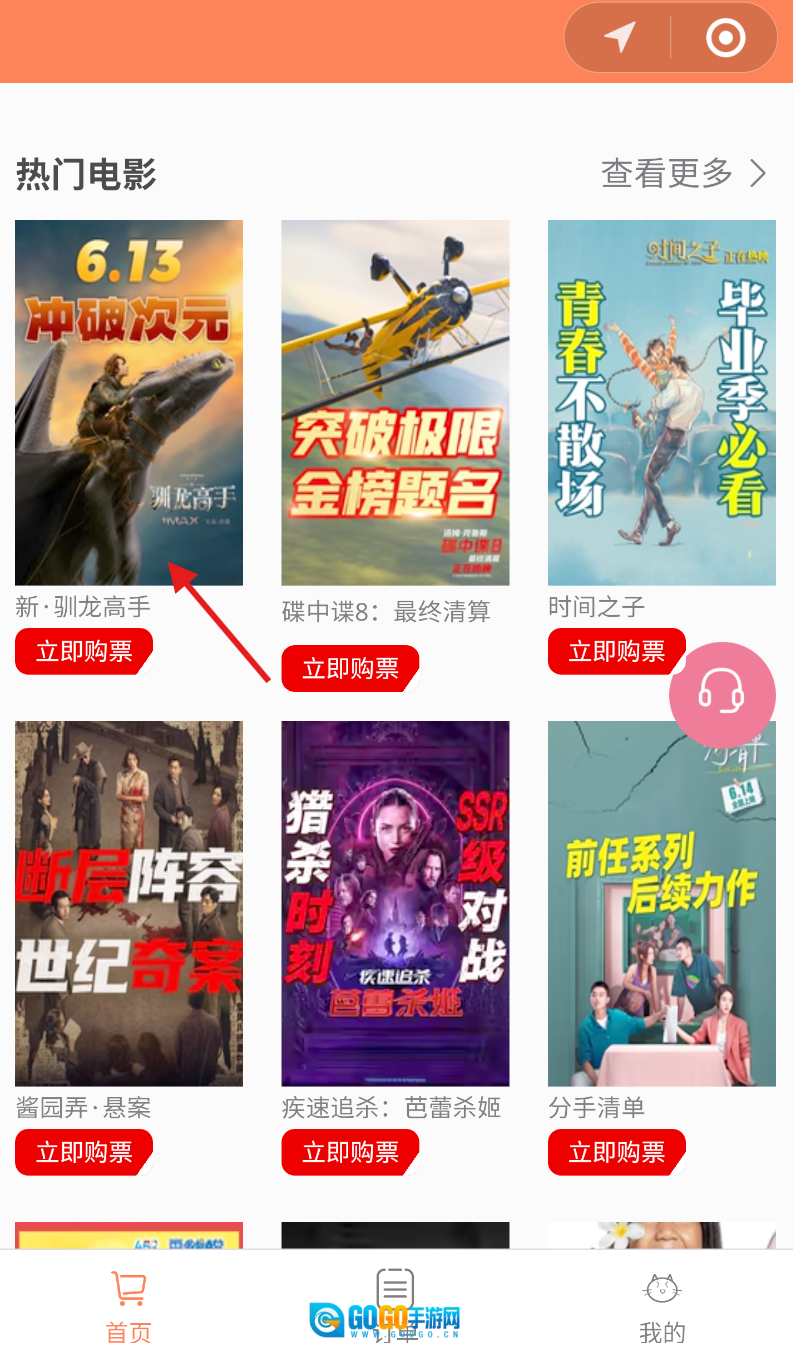Buy tickets for 疾速追杀：芭蕾杀姬

350,1152
